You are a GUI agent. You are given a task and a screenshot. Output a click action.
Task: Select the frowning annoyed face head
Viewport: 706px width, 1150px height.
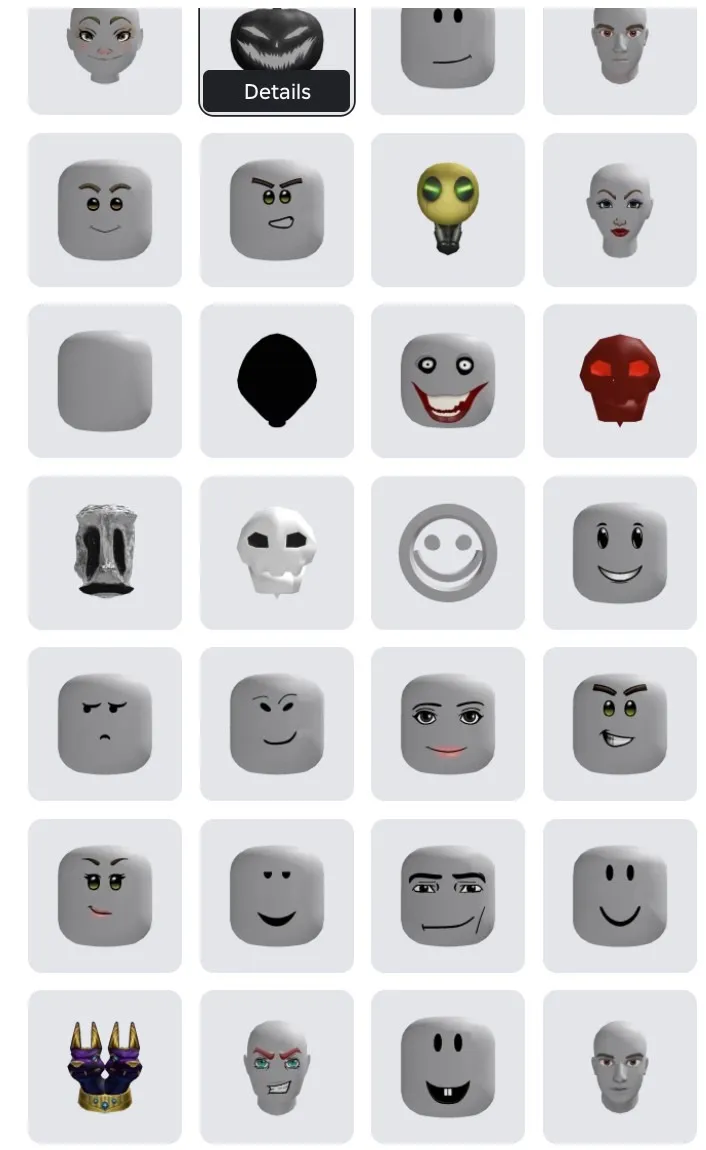point(105,724)
